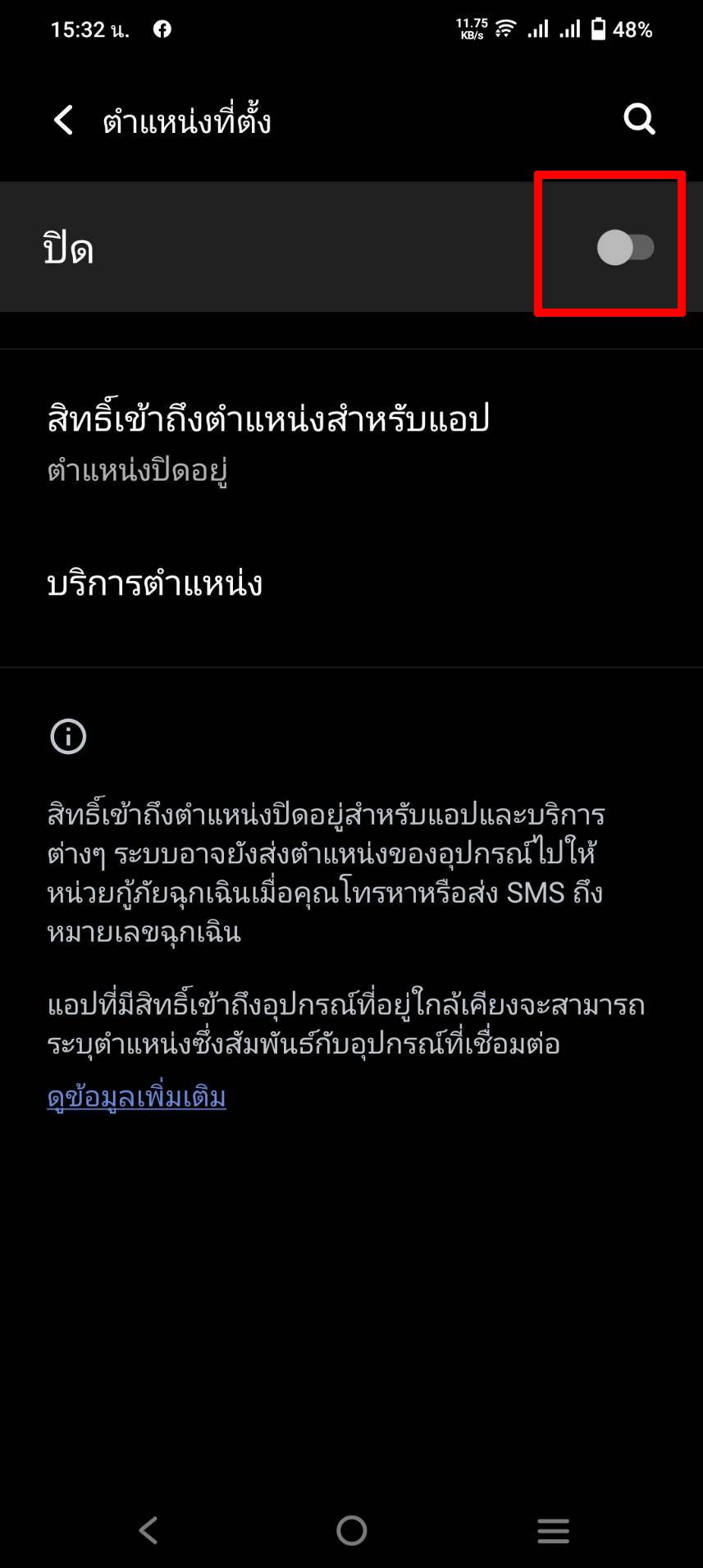Tap the system home button
The width and height of the screenshot is (703, 1568).
(x=351, y=1530)
